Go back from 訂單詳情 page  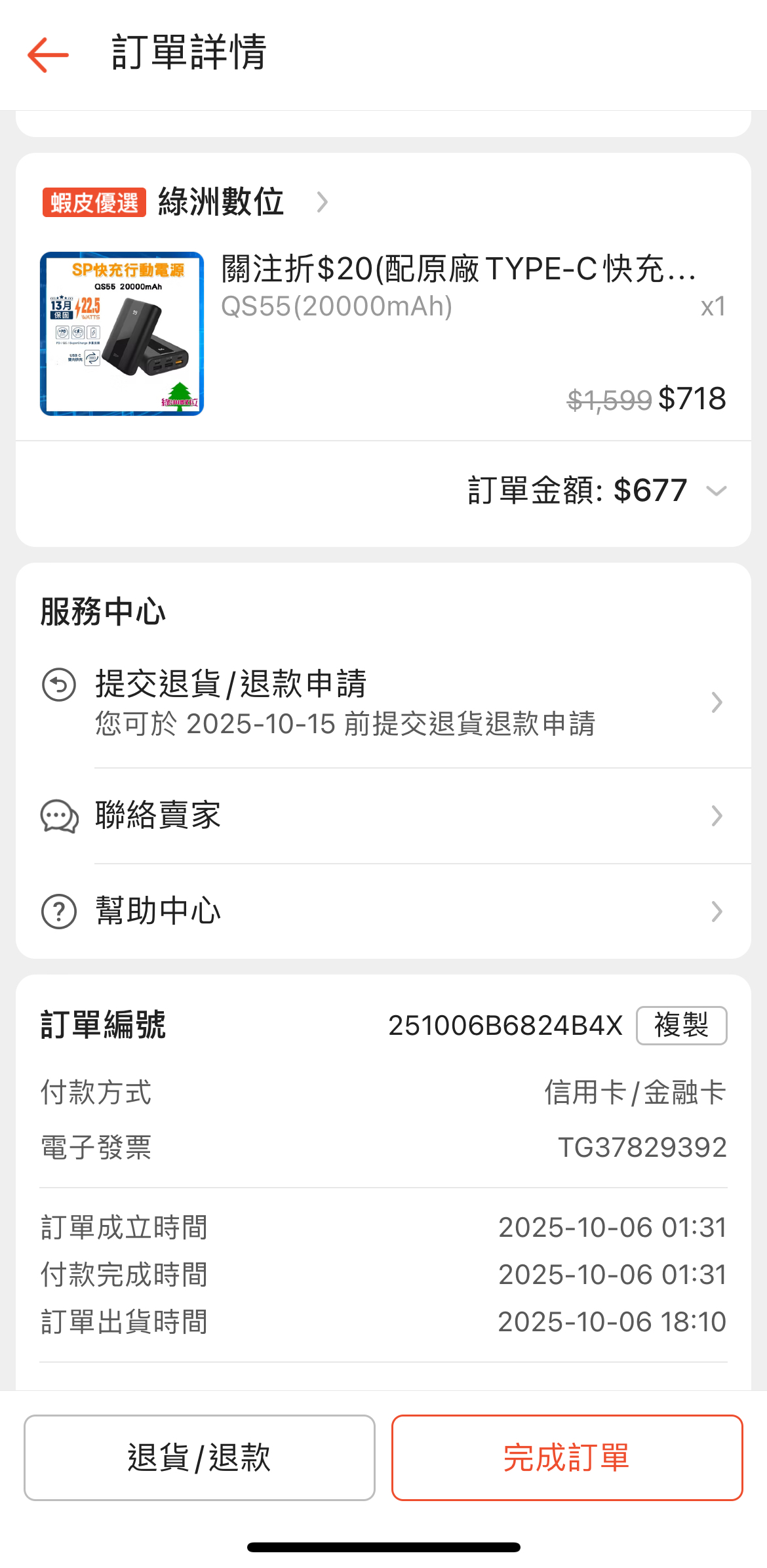48,54
